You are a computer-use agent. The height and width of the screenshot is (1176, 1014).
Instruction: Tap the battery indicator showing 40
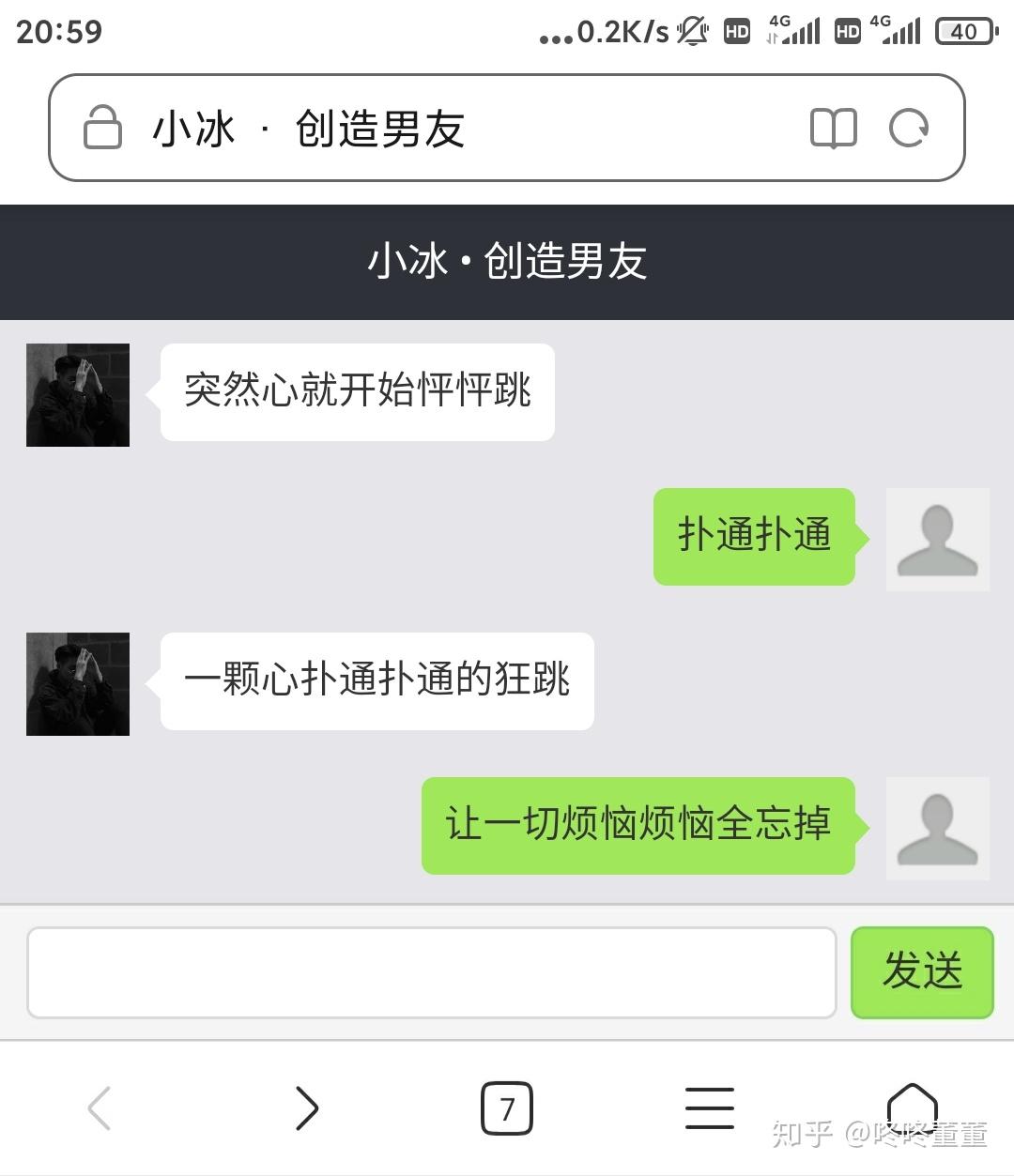click(963, 30)
